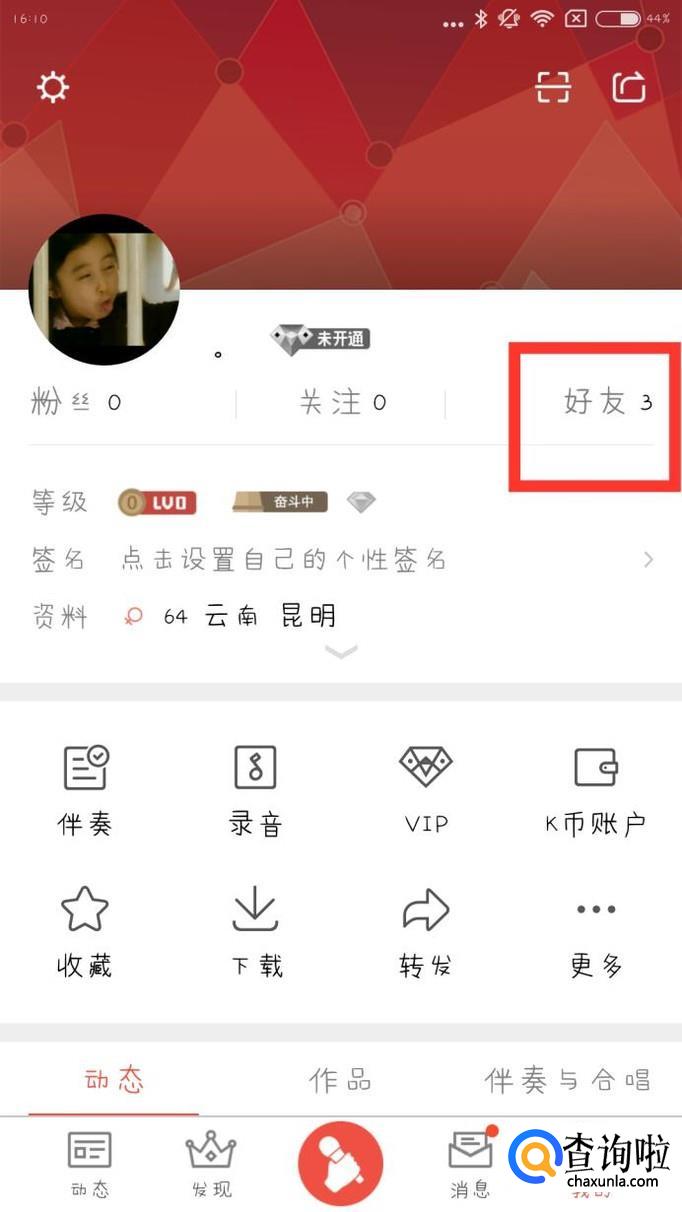Image resolution: width=682 pixels, height=1212 pixels.
Task: Open 收藏 favorites
Action: 85,932
